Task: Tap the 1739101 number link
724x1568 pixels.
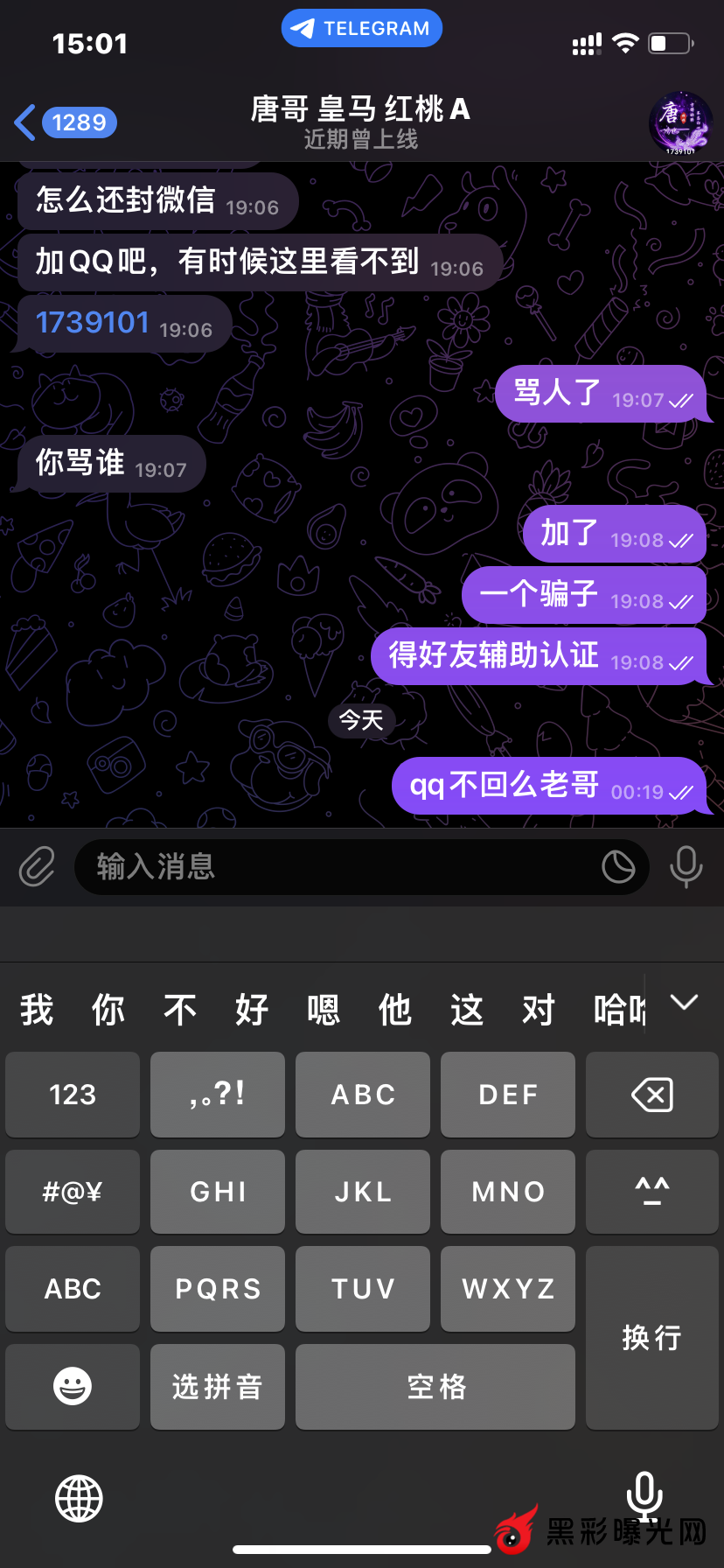Action: [93, 323]
